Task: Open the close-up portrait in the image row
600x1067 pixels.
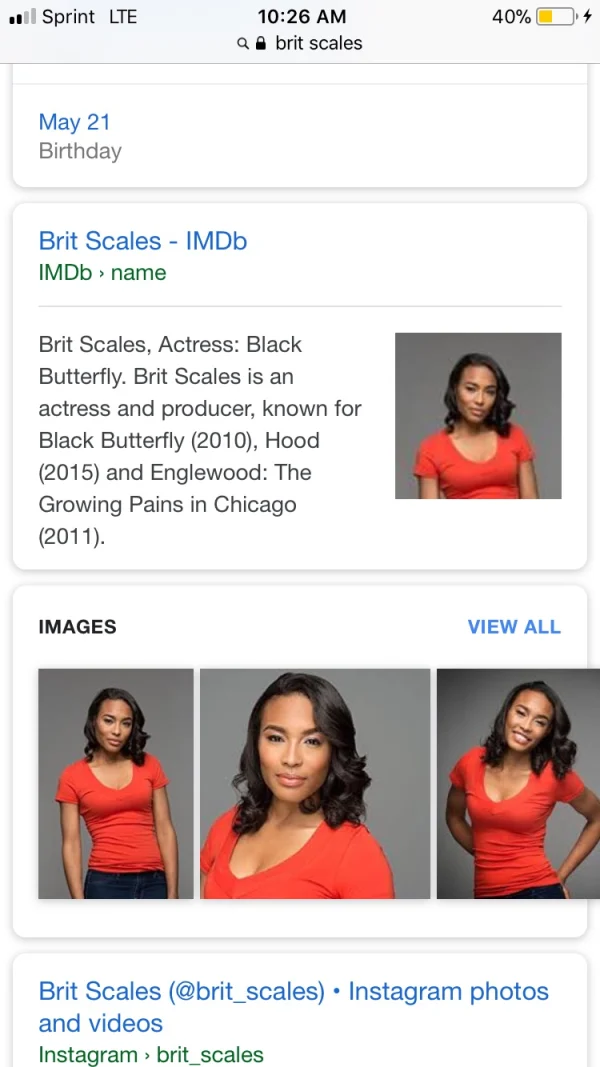Action: (315, 783)
